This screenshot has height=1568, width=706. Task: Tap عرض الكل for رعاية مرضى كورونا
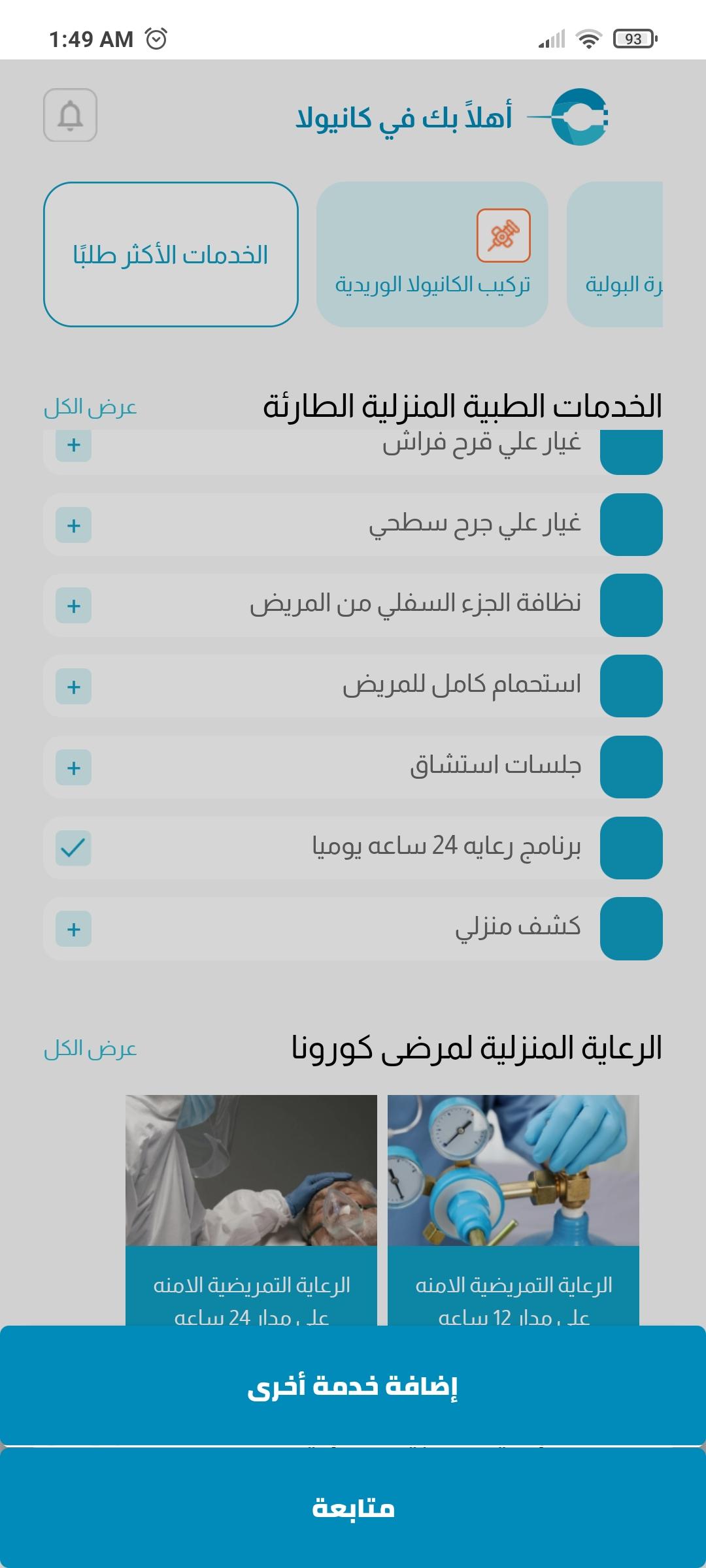coord(90,1049)
